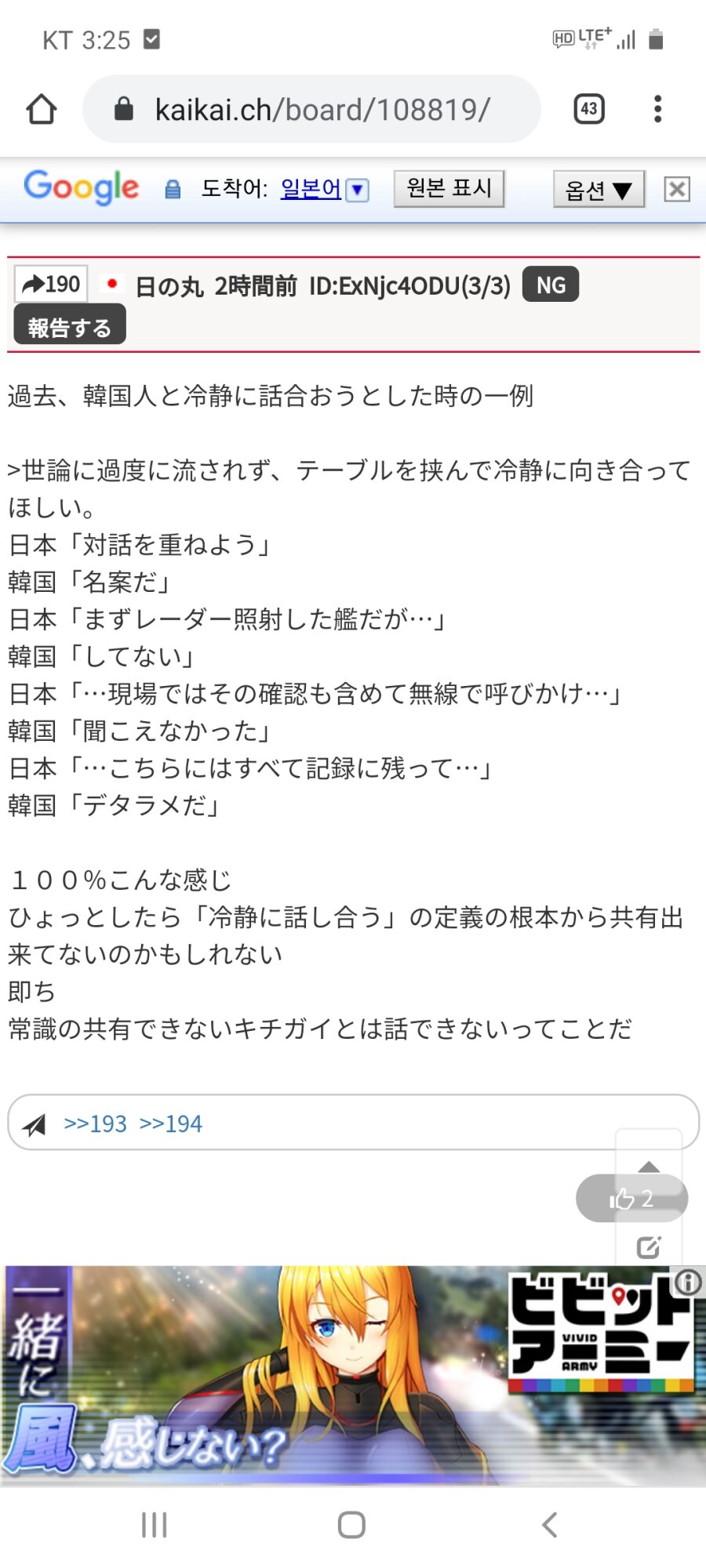Close the Google Translate bar

pos(677,189)
